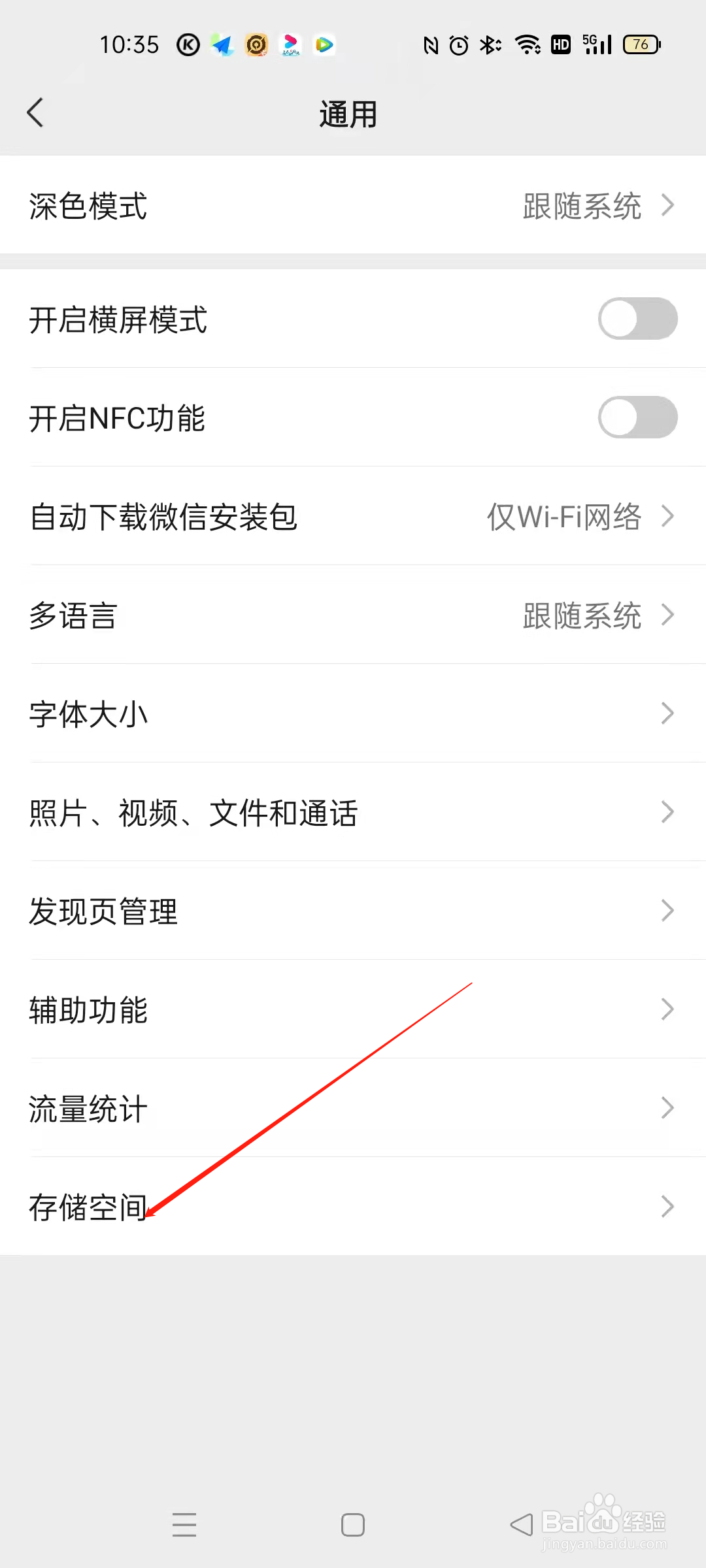Click the back arrow to leave 通用 settings
The image size is (706, 1568).
coord(35,112)
